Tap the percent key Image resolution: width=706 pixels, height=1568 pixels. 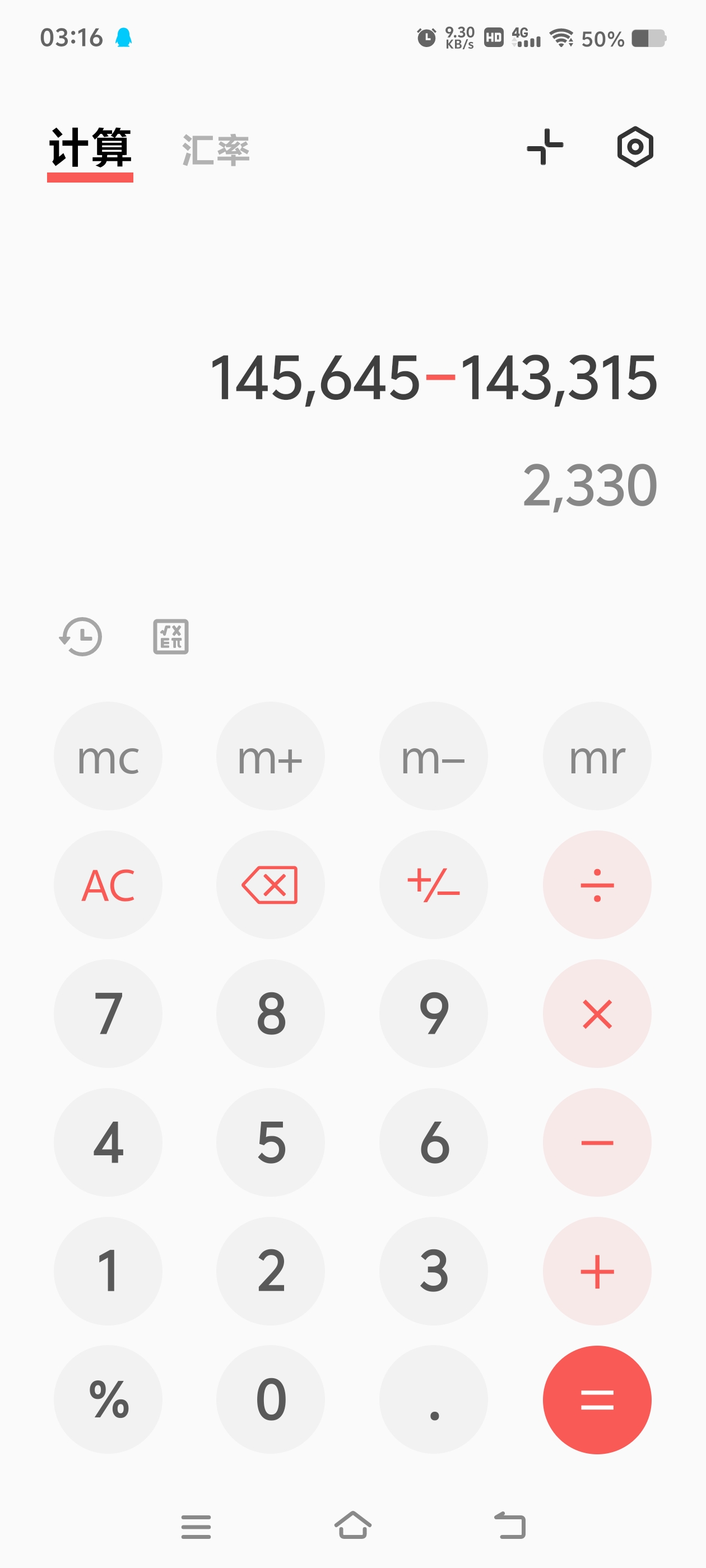point(108,1400)
